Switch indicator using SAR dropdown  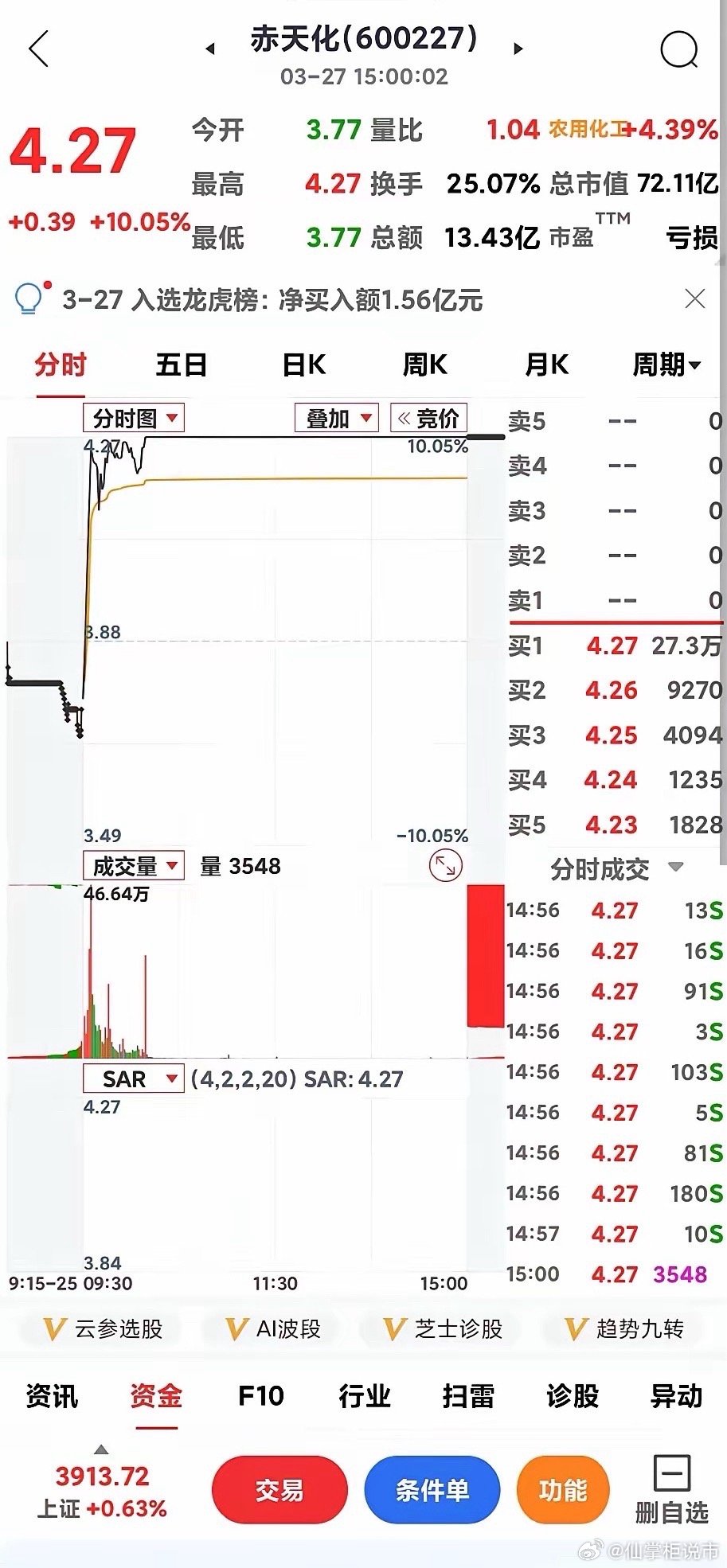pos(133,1078)
